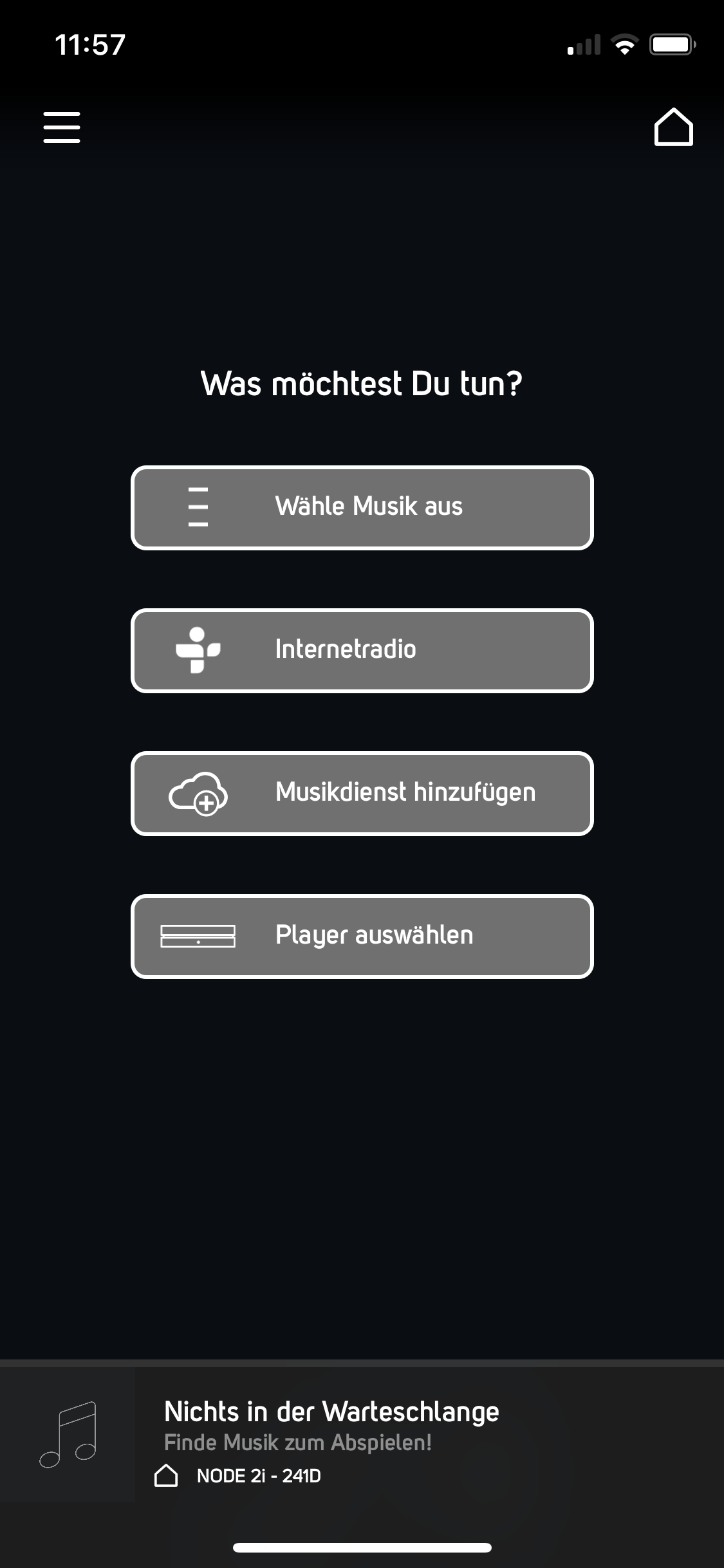
Task: Open the hamburger navigation menu
Action: coord(62,127)
